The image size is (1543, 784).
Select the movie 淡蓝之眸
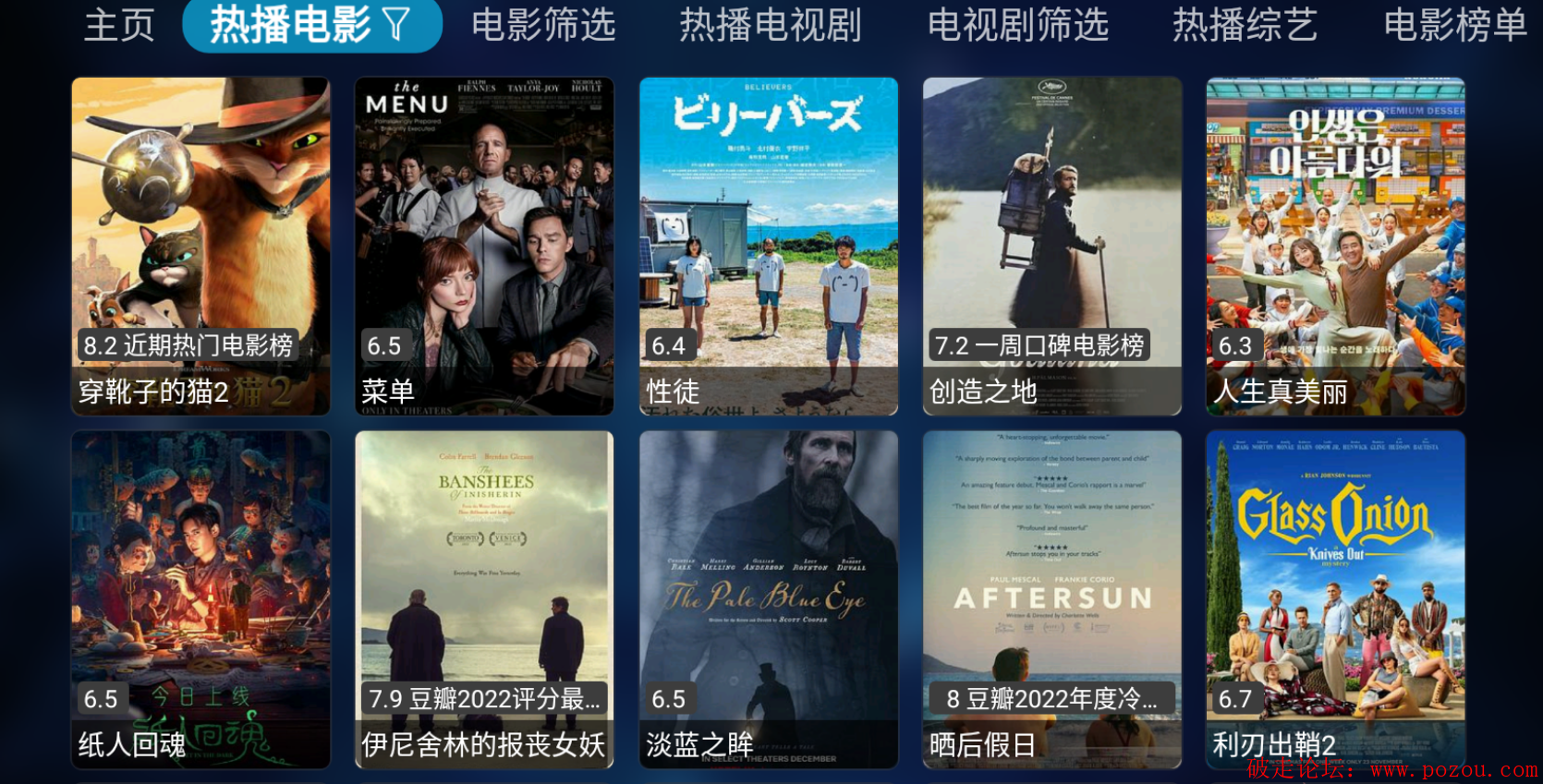tap(768, 599)
